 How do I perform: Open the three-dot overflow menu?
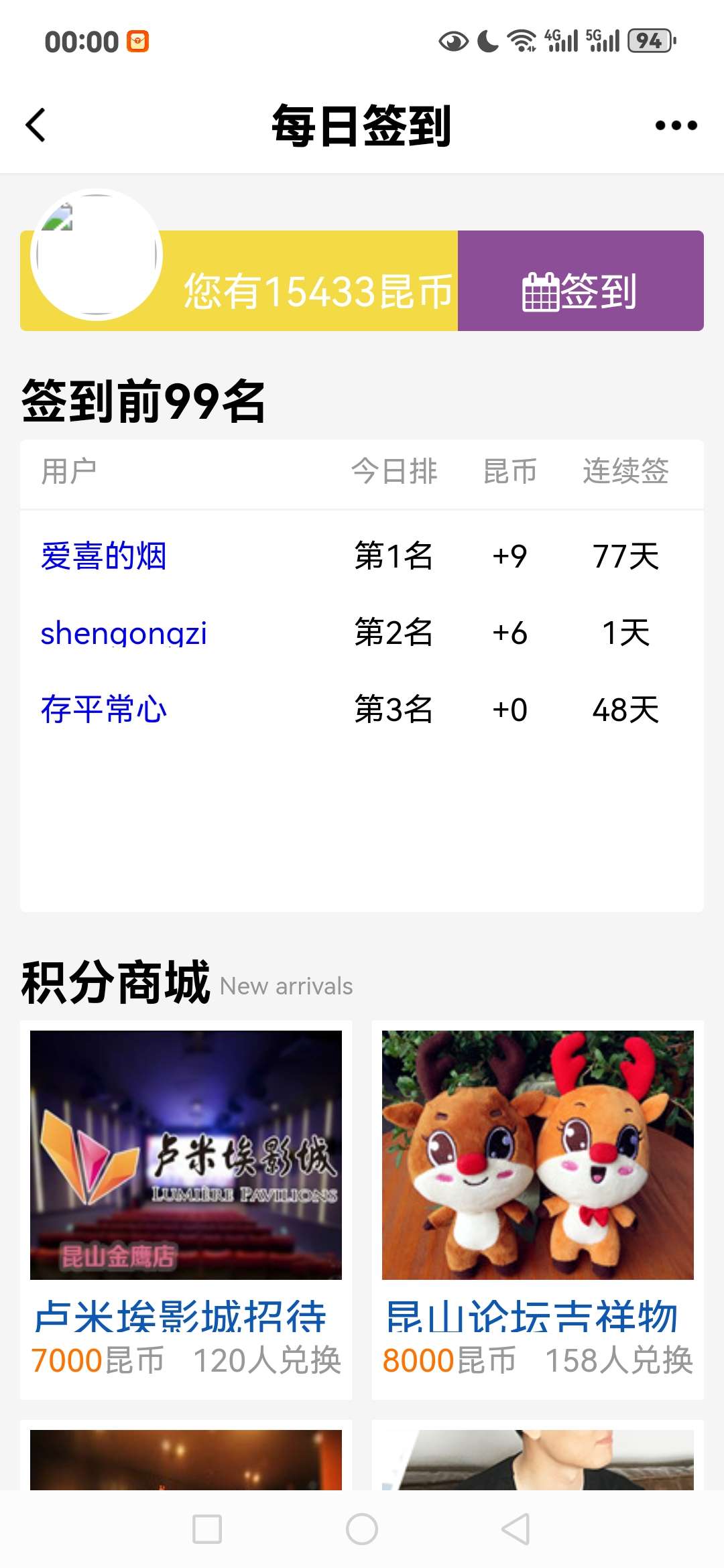[x=676, y=125]
